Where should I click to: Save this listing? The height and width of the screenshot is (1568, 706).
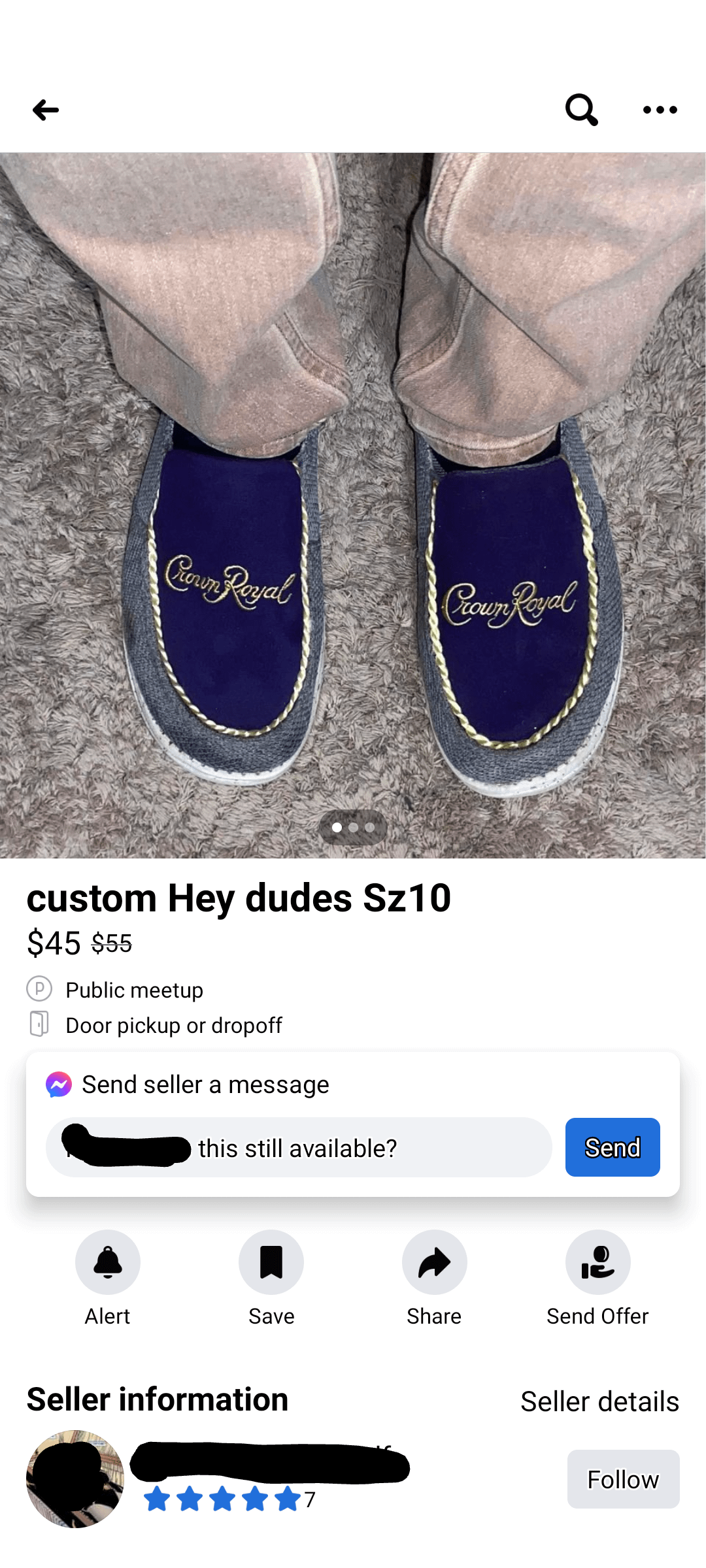(271, 1262)
